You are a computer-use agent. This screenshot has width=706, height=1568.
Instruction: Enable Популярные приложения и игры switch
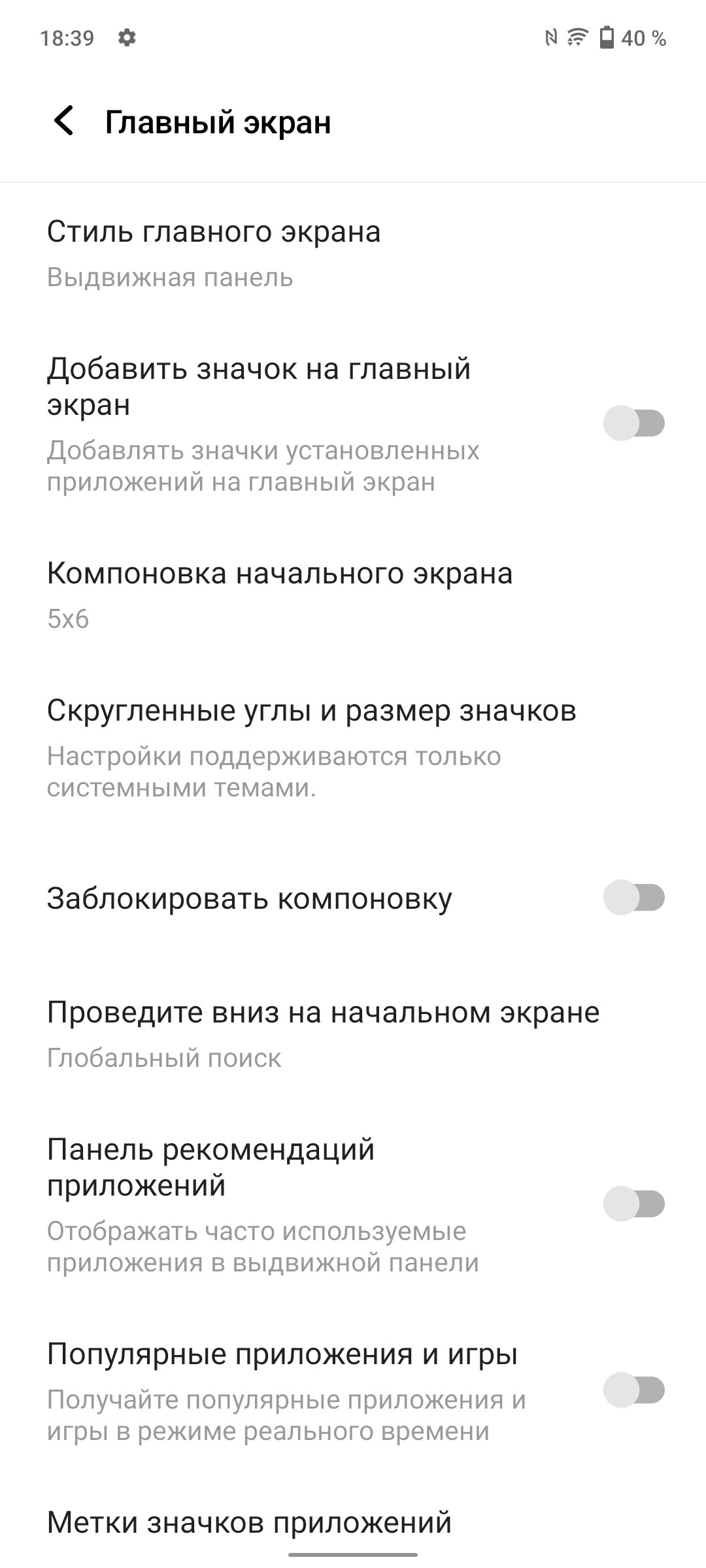[633, 1390]
